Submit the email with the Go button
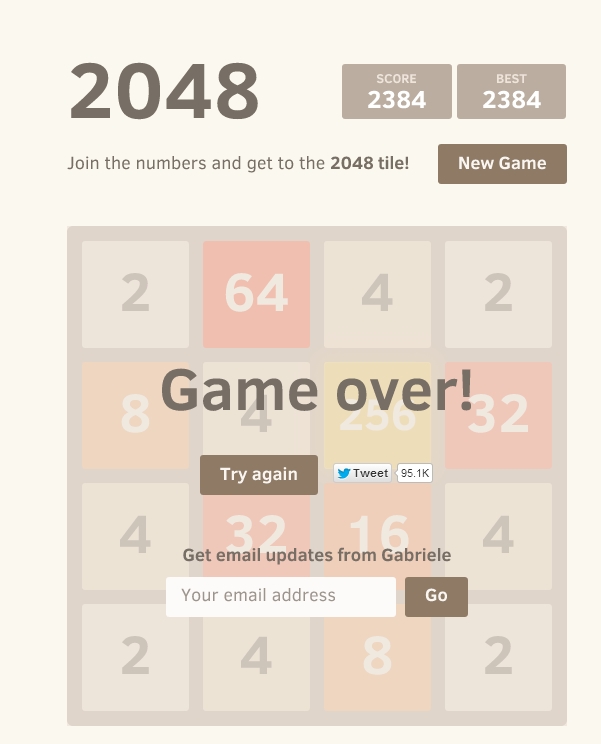 [436, 596]
